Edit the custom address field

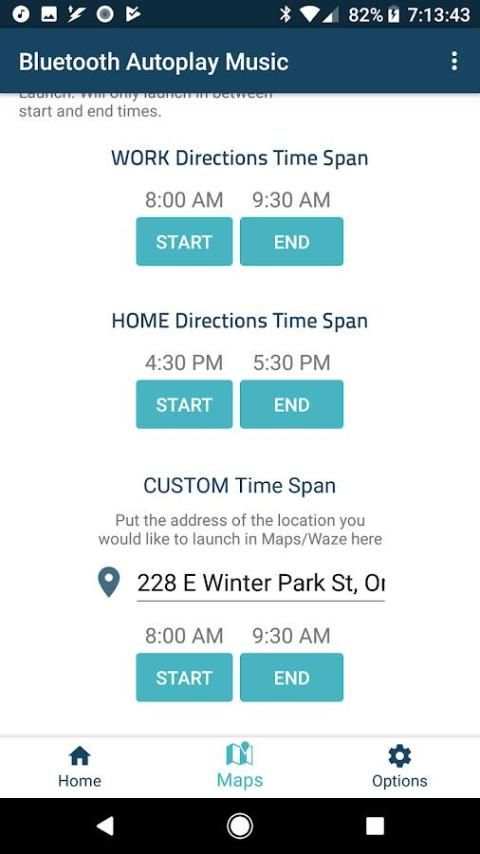pos(260,583)
